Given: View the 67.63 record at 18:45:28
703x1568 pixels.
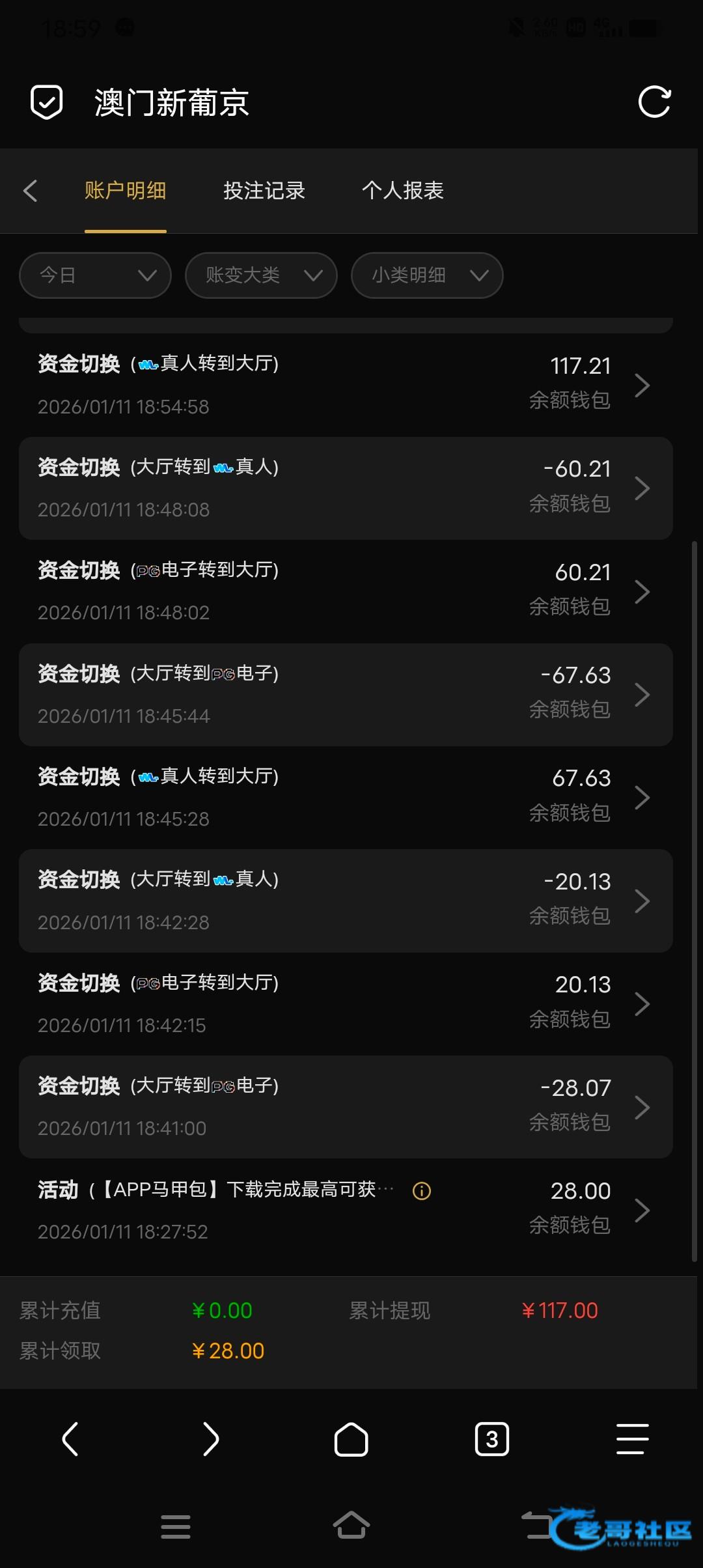Looking at the screenshot, I should [345, 798].
